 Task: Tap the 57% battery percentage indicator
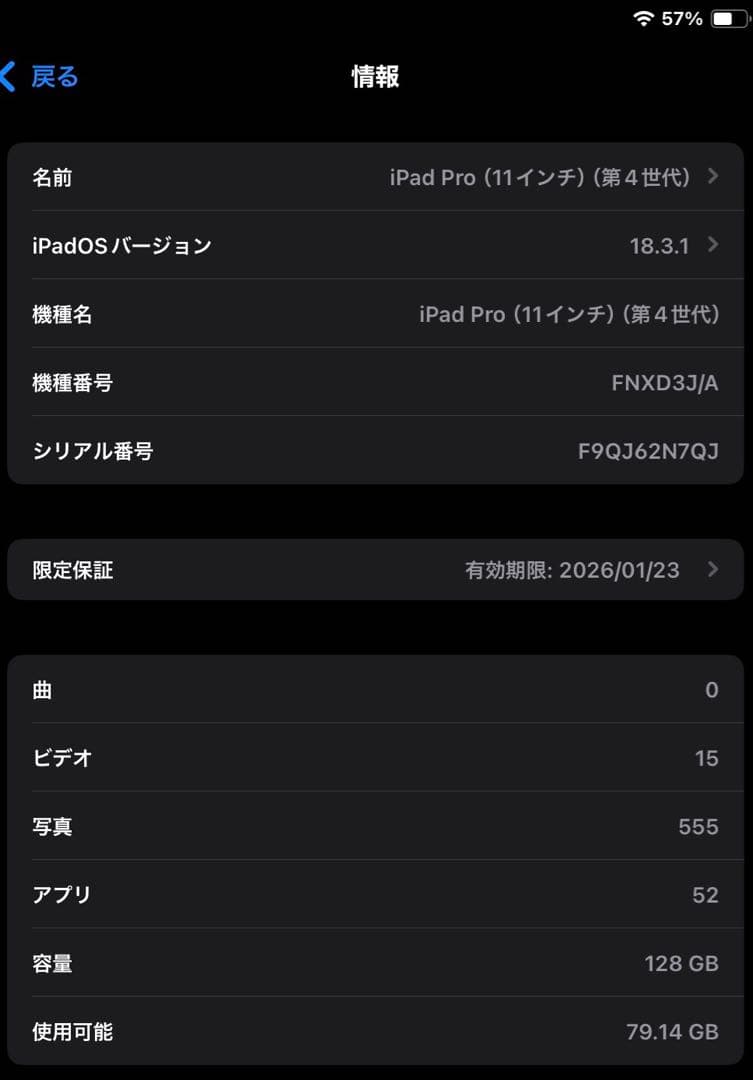pos(681,16)
